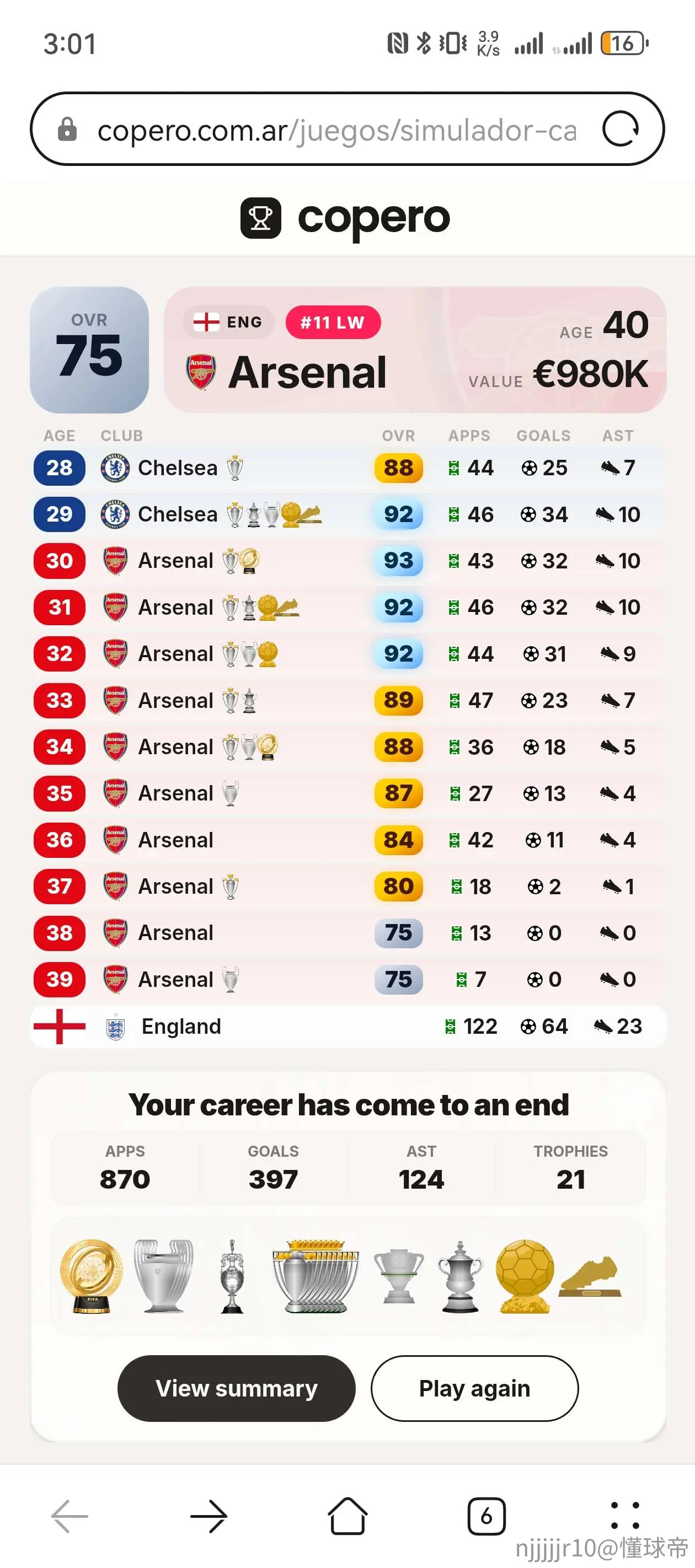Screen dimensions: 695x1568
Task: Tap the copero logo link
Action: 345,218
